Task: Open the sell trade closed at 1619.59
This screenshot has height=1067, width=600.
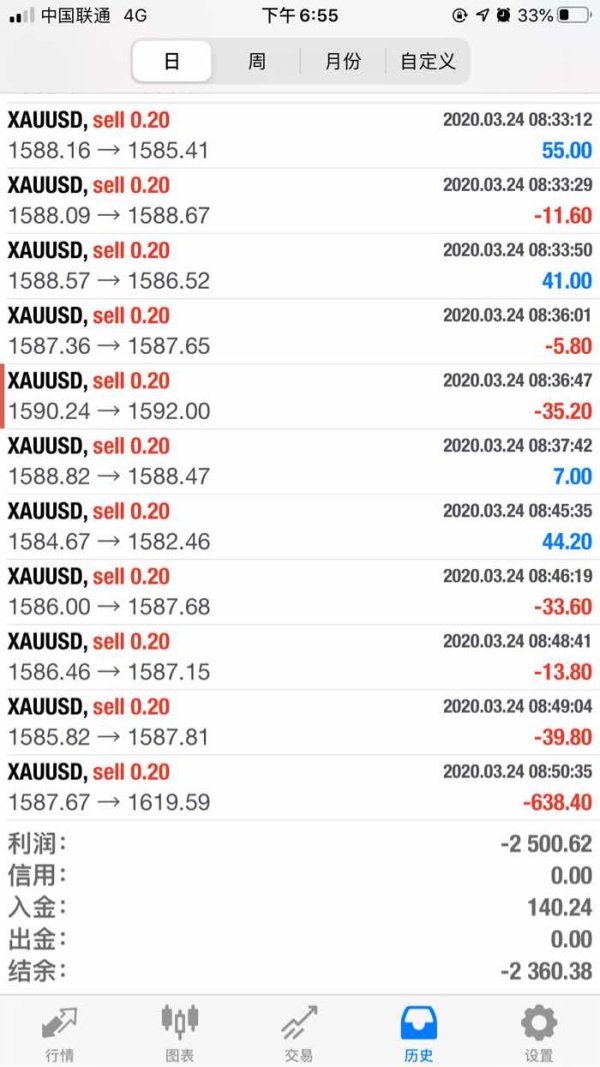Action: [x=300, y=787]
